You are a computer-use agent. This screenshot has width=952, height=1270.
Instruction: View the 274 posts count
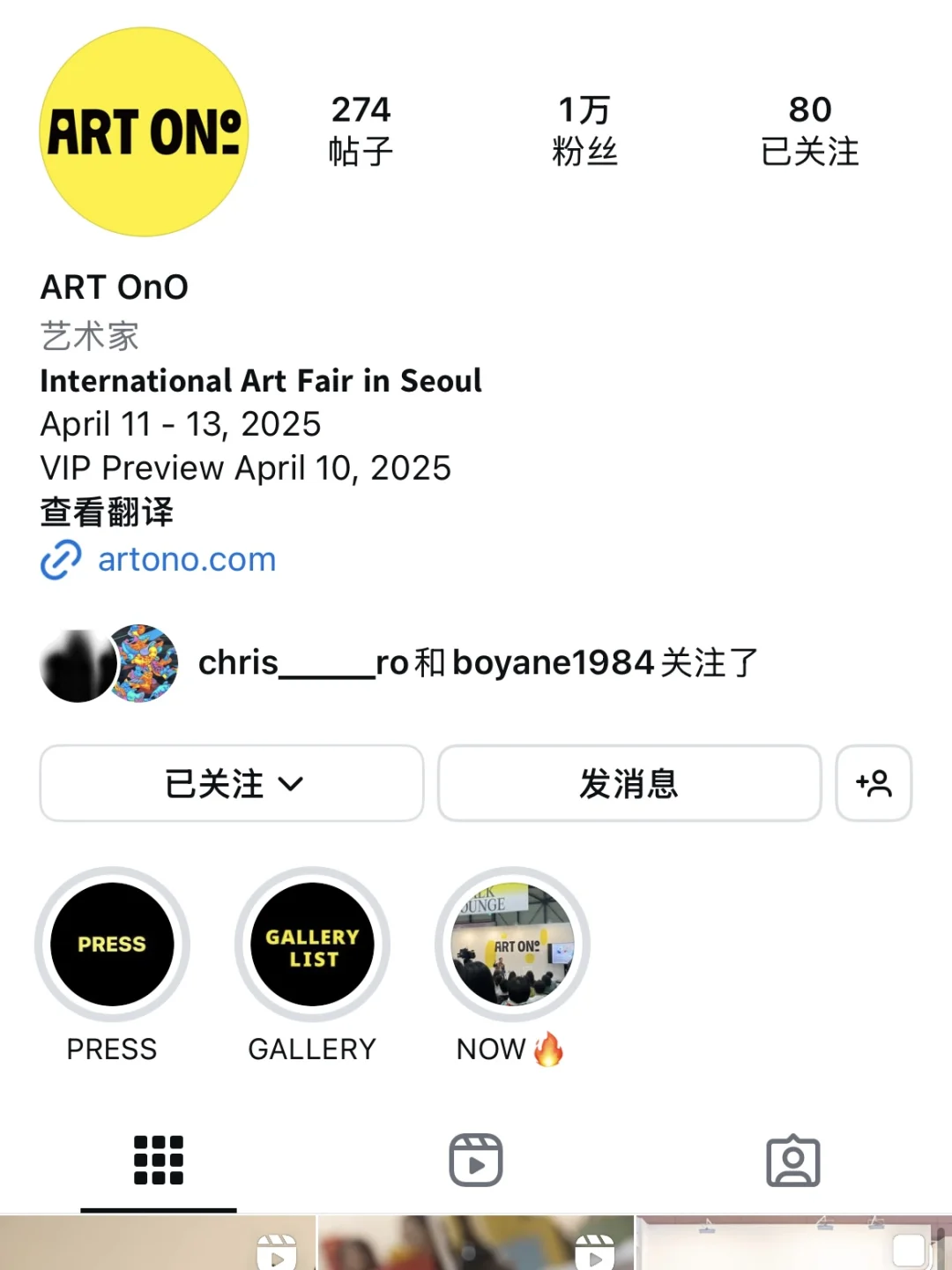click(x=361, y=131)
